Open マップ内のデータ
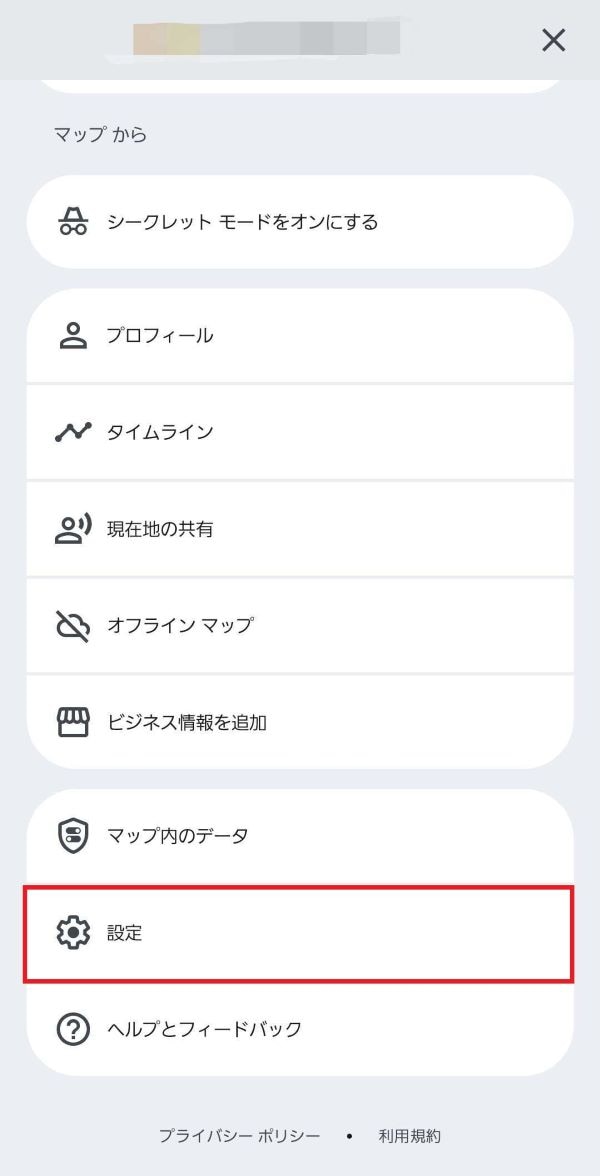Viewport: 600px width, 1176px height. 300,836
